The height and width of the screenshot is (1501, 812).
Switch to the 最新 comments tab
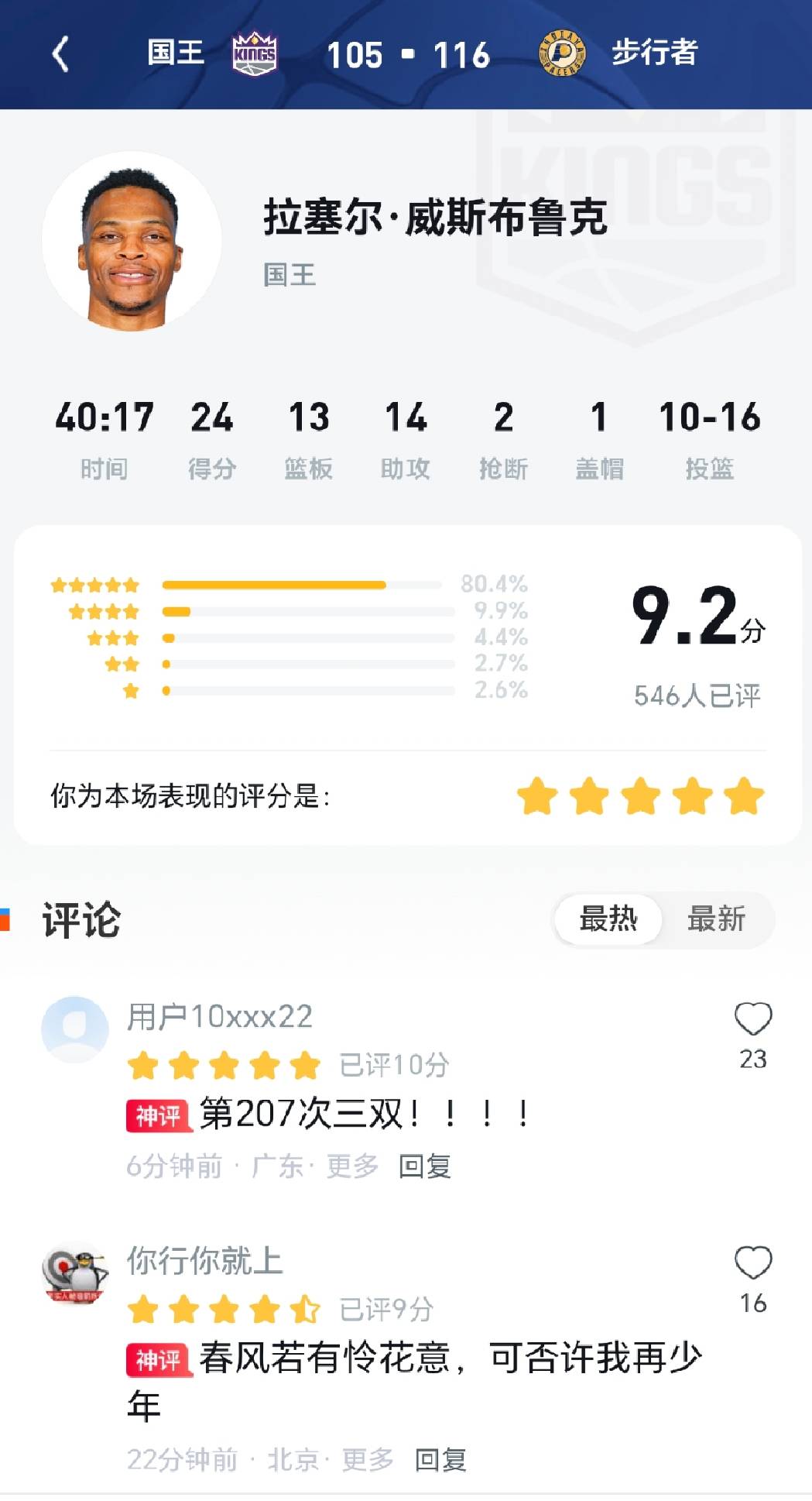tap(716, 919)
